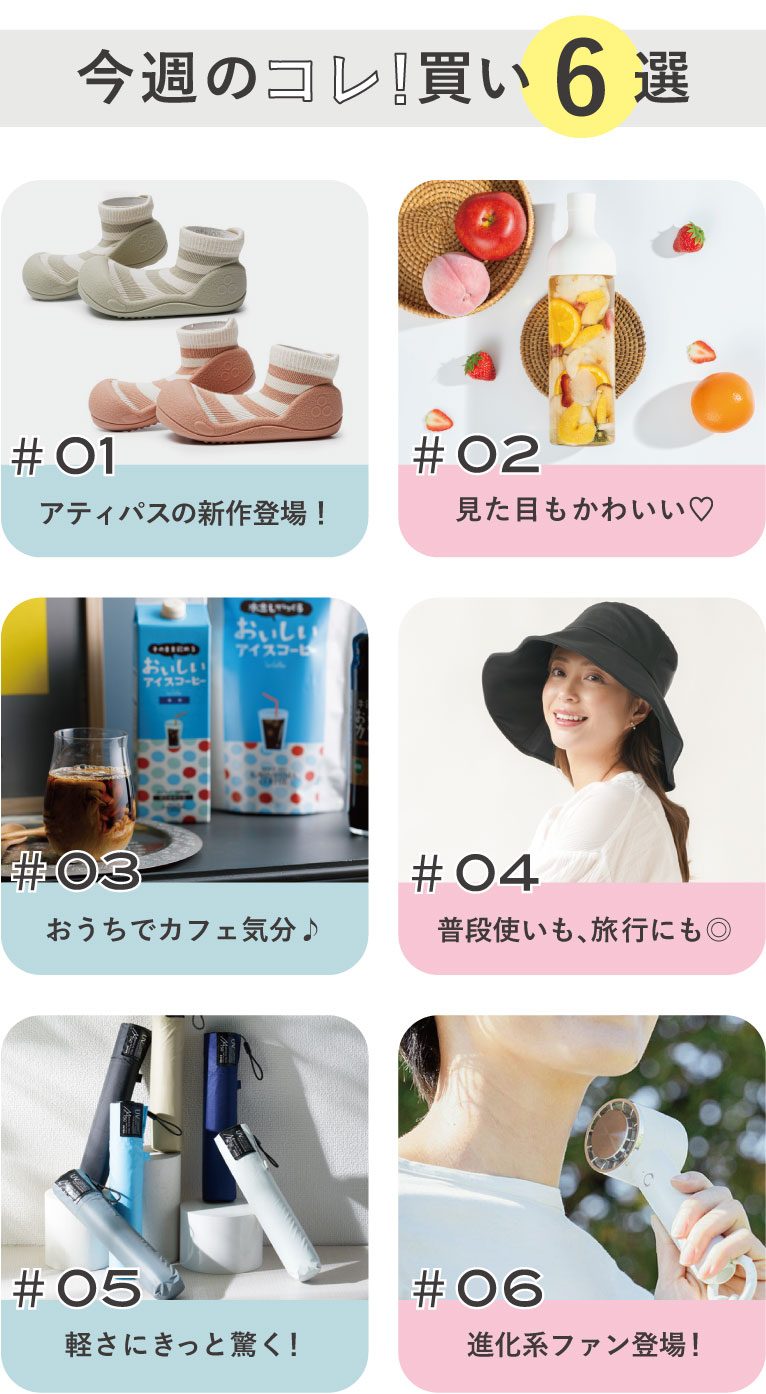Open the #05 lightweight folding umbrellas card

[184, 1203]
